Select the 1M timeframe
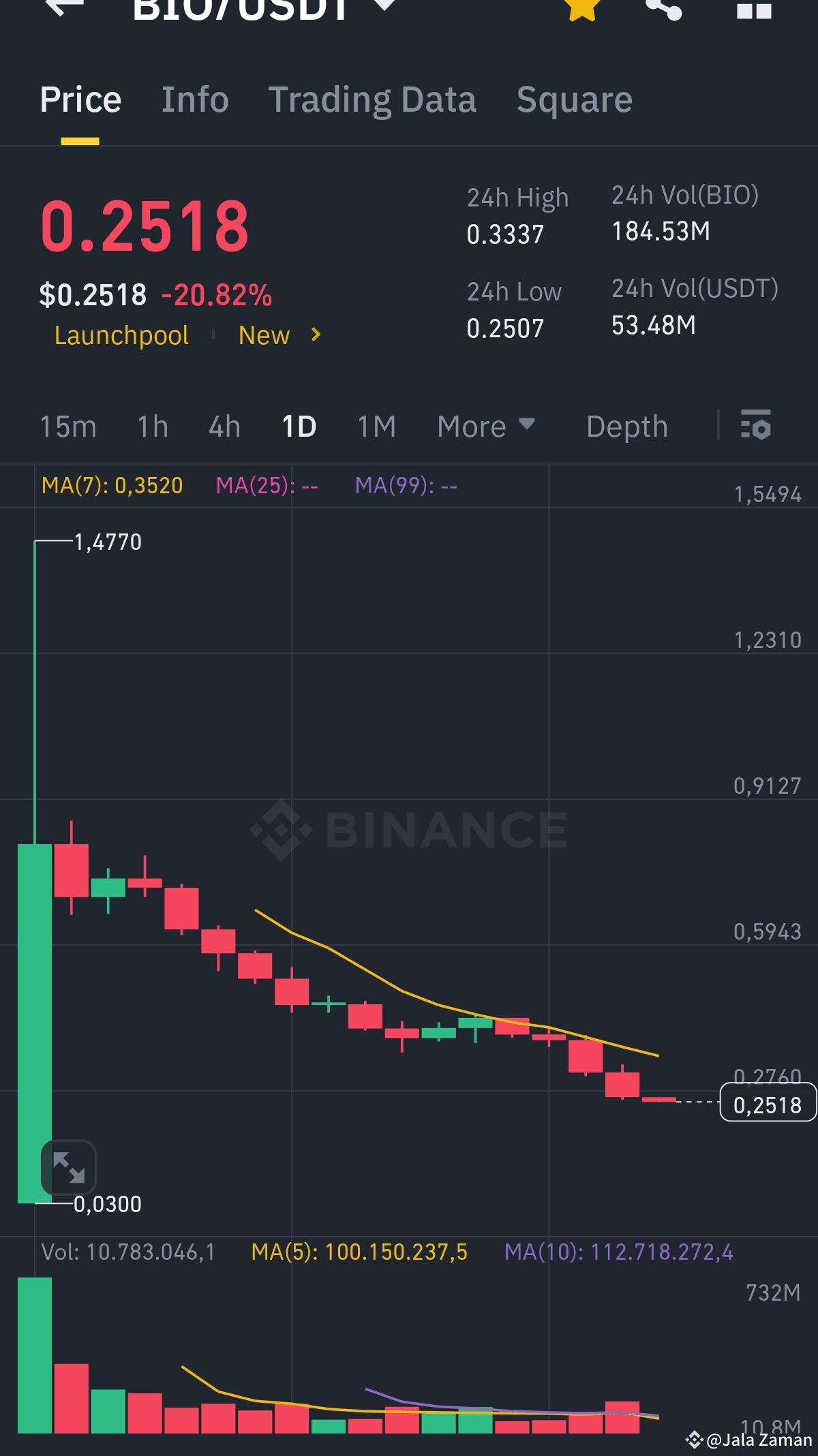This screenshot has width=818, height=1456. click(376, 426)
